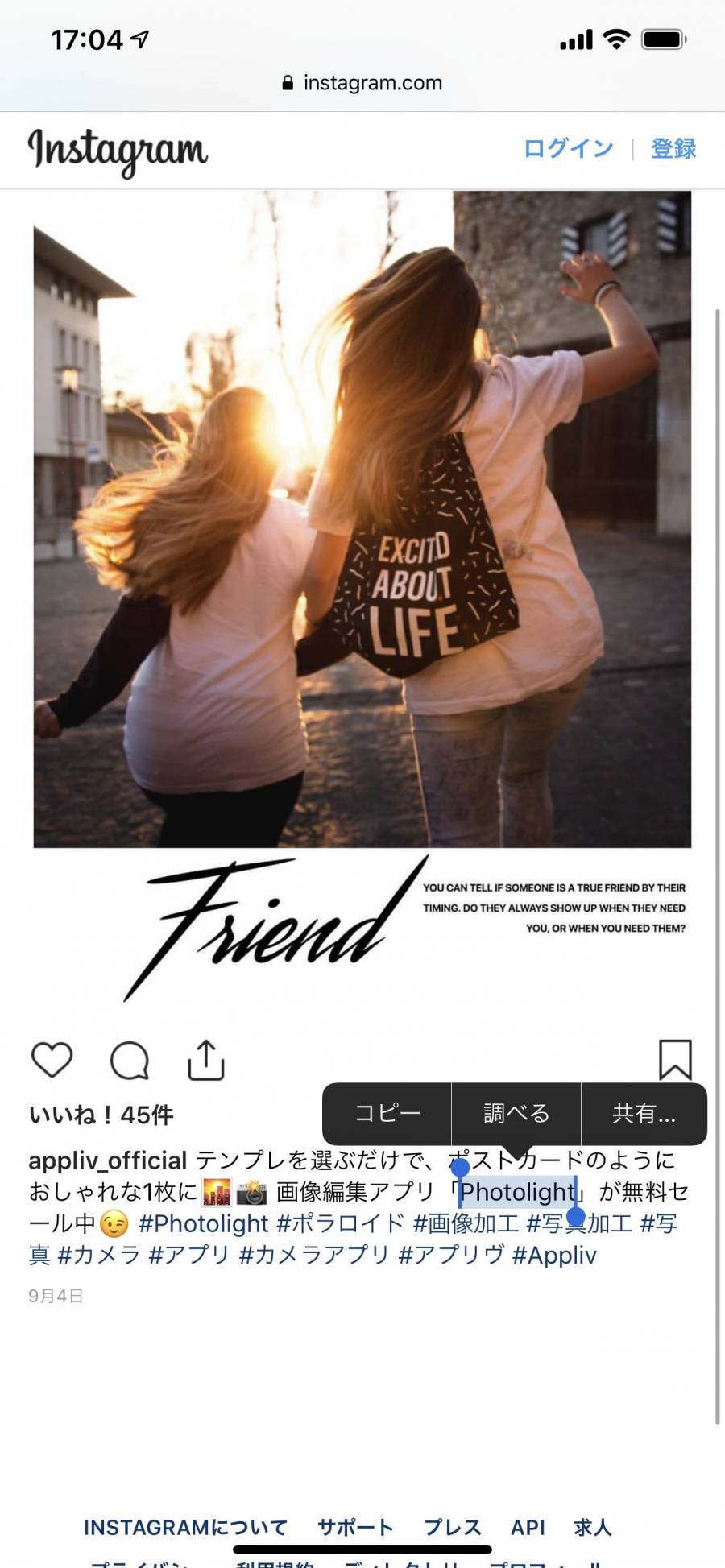
Task: Open the INSTAGRAMについて footer link
Action: tap(185, 1527)
